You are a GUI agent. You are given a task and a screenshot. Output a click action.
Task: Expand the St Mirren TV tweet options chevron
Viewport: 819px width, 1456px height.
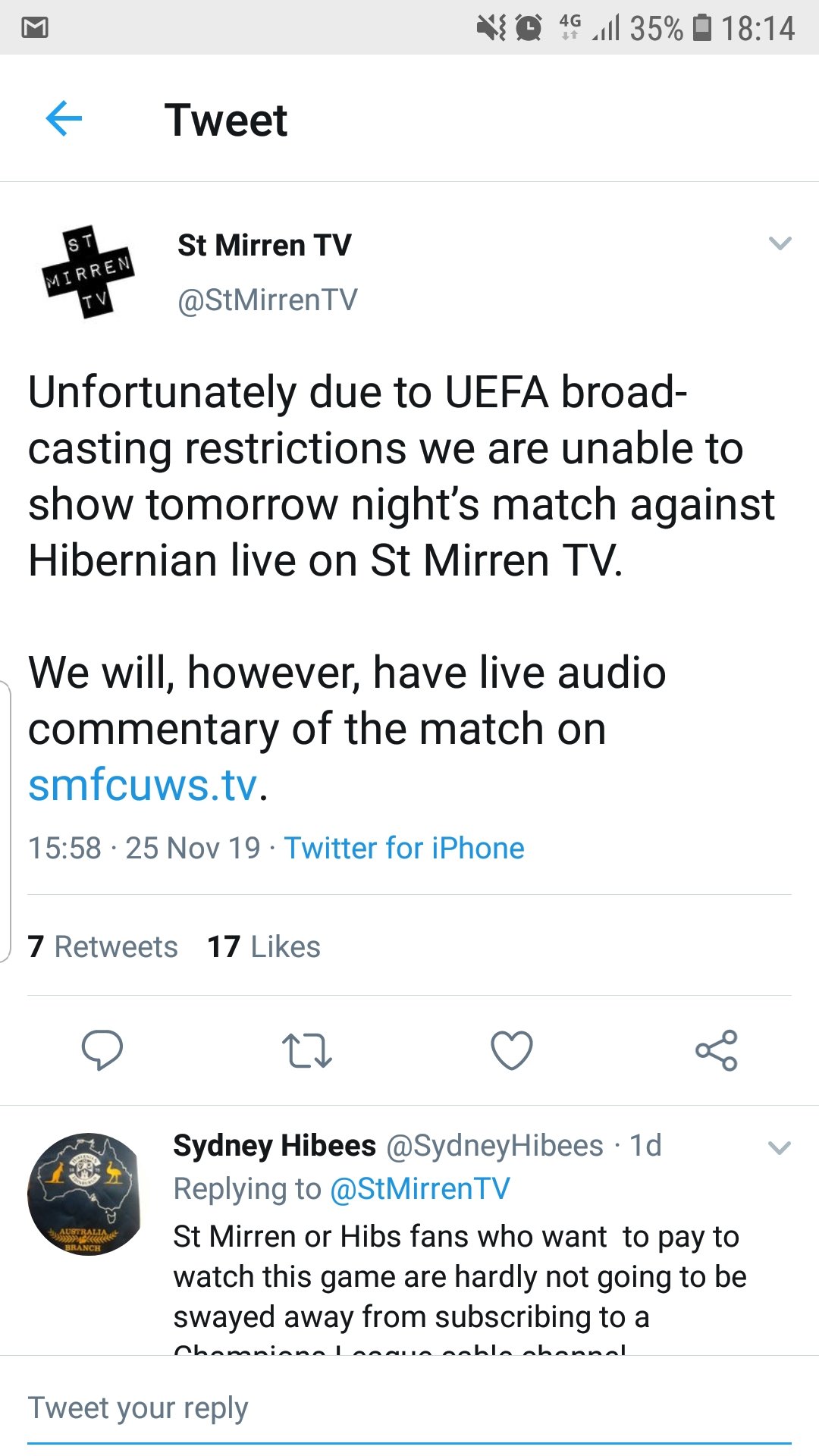[x=780, y=243]
